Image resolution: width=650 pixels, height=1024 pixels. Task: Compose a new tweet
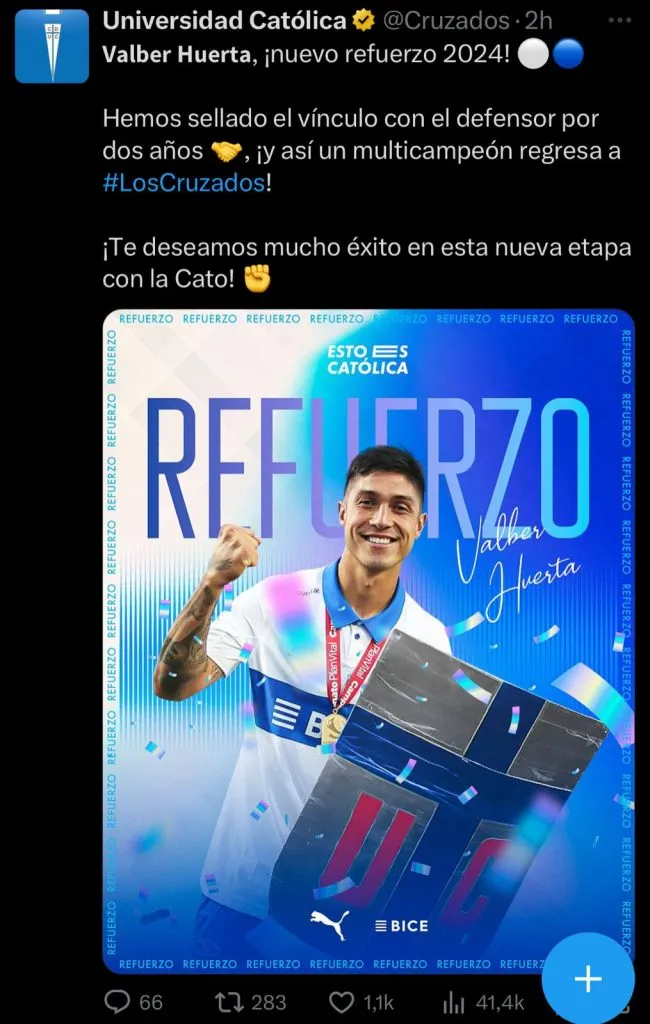[x=588, y=979]
